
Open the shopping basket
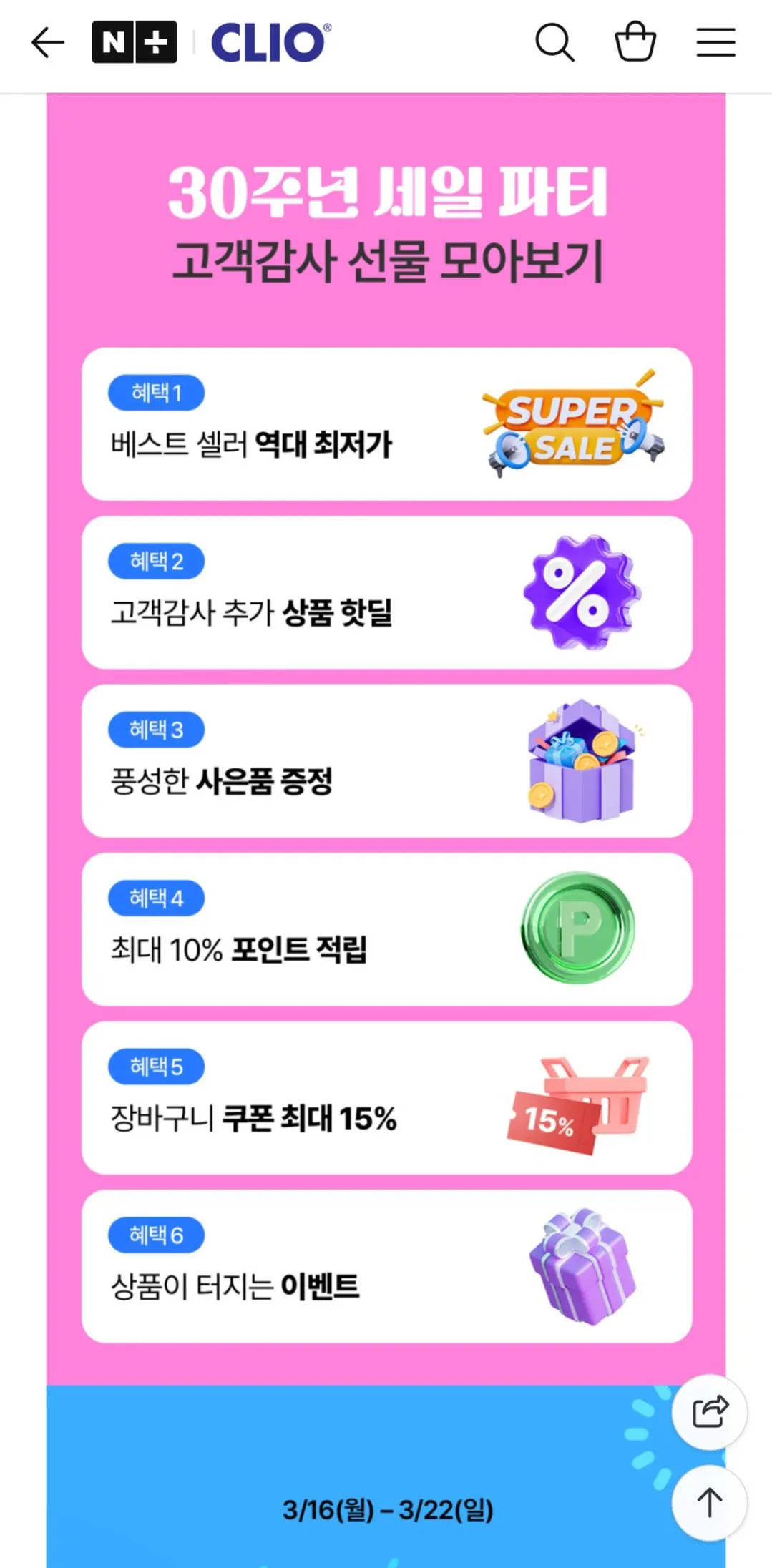pyautogui.click(x=635, y=41)
